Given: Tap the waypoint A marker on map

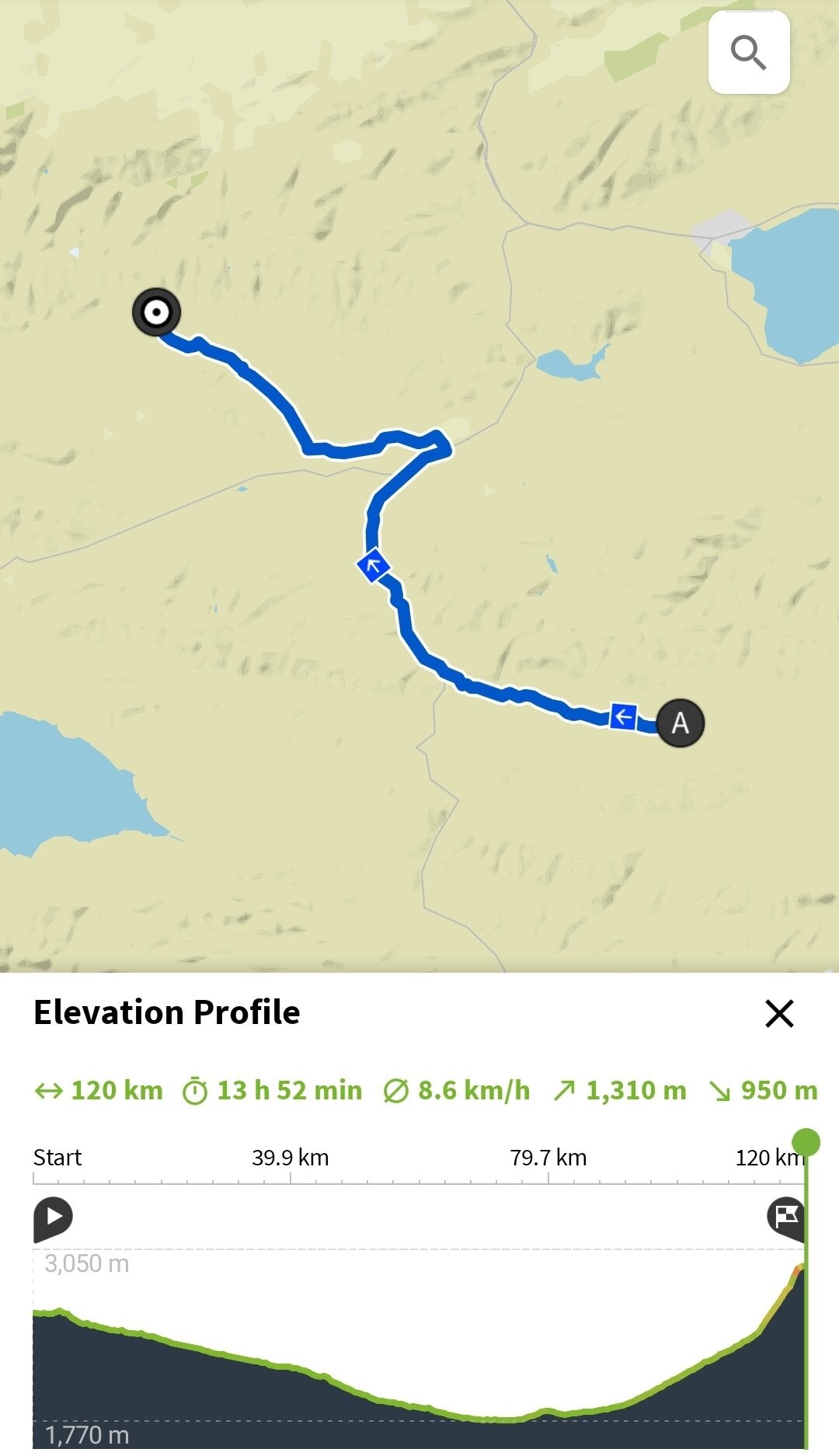Looking at the screenshot, I should (681, 723).
